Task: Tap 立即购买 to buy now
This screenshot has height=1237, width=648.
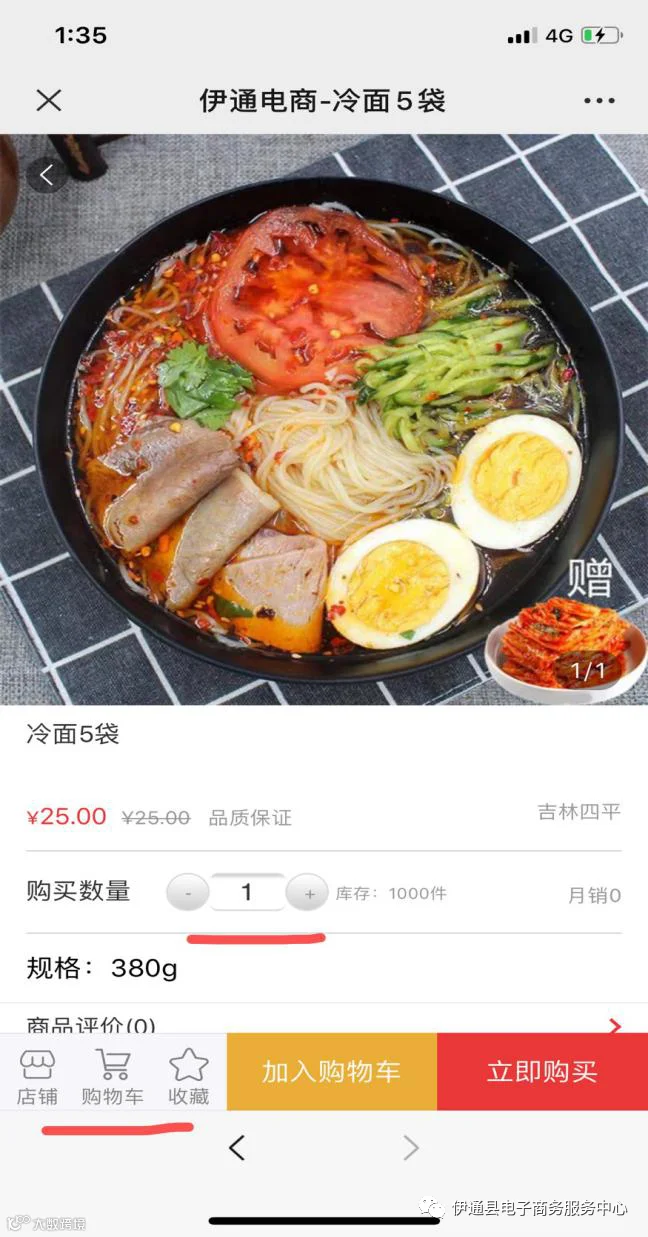Action: [x=542, y=1072]
